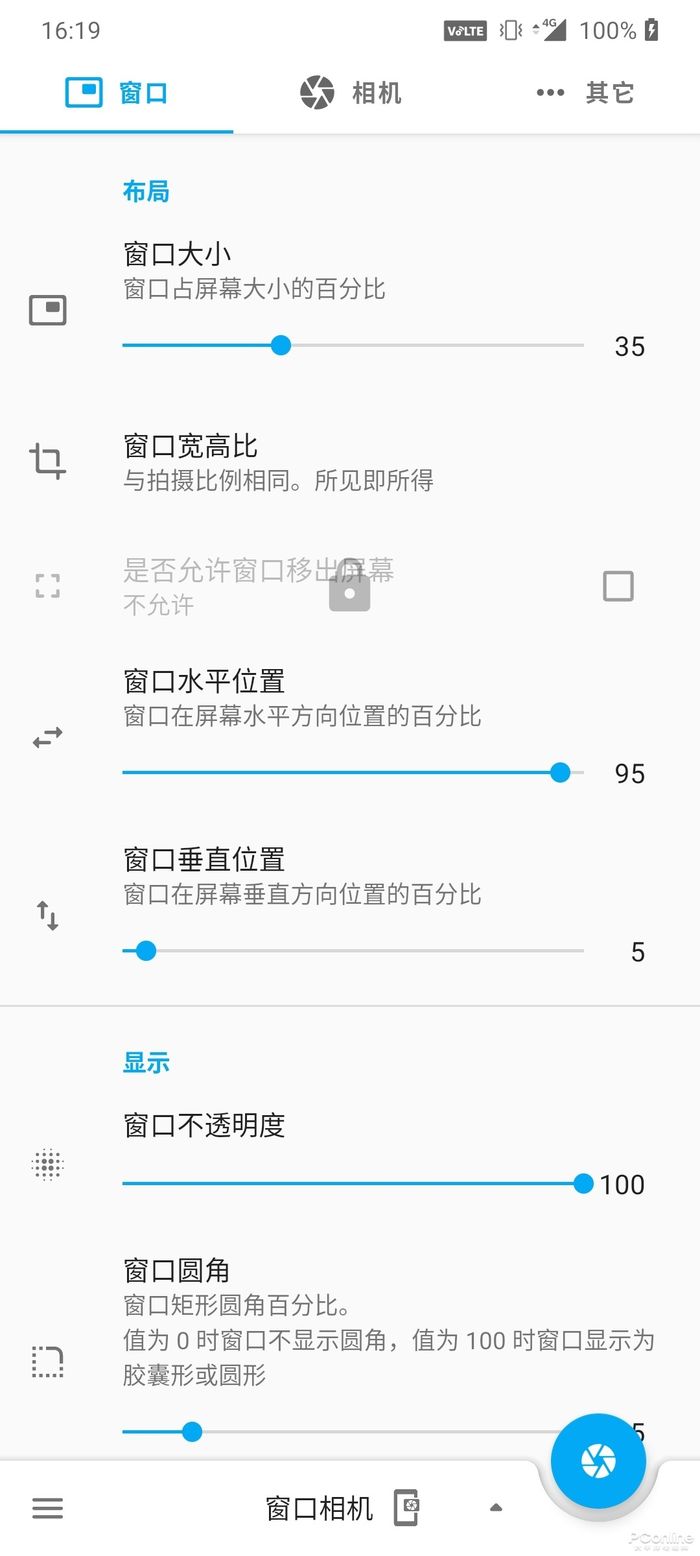The width and height of the screenshot is (700, 1556).
Task: Expand the arrow next to 窗口相机
Action: coord(495,1508)
